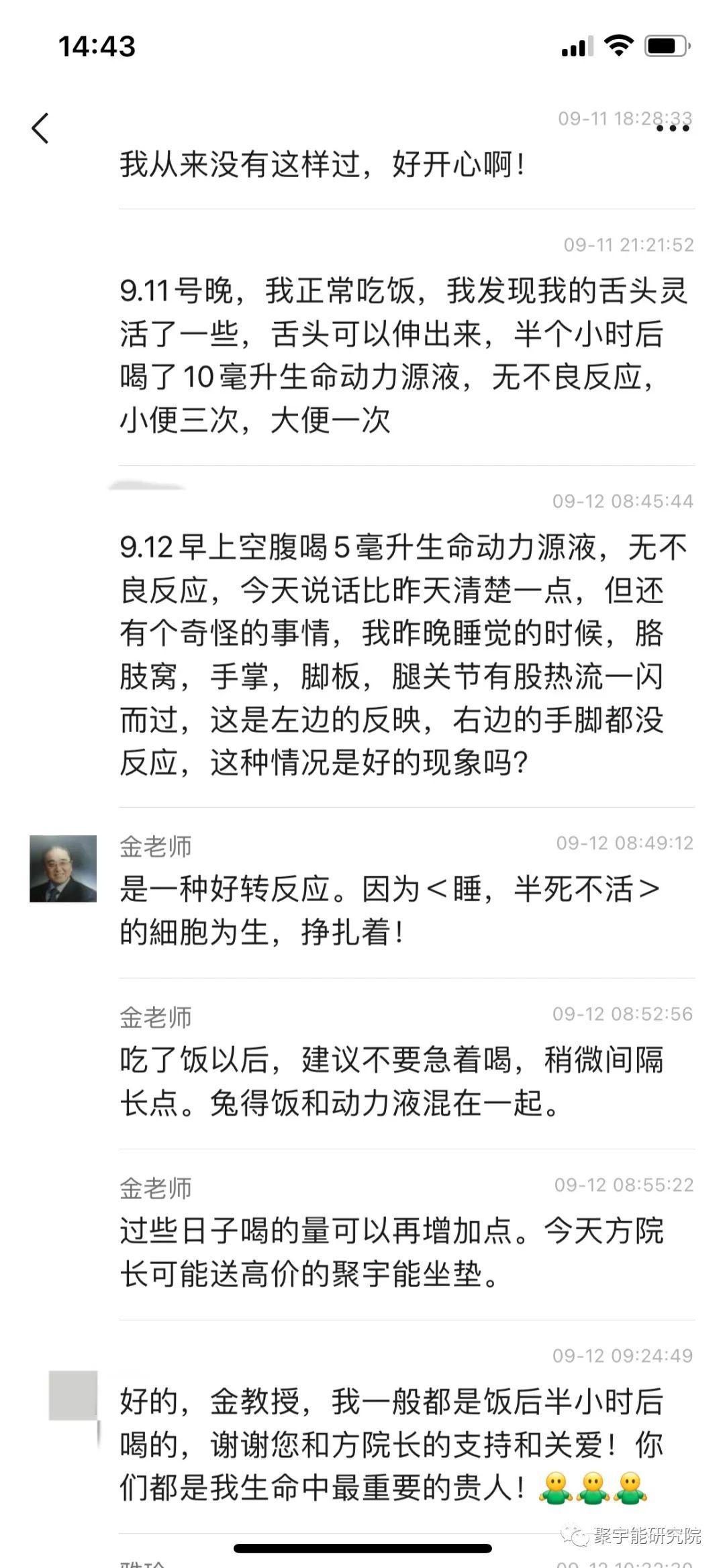
Task: Go back using the top-left arrow
Action: (40, 128)
